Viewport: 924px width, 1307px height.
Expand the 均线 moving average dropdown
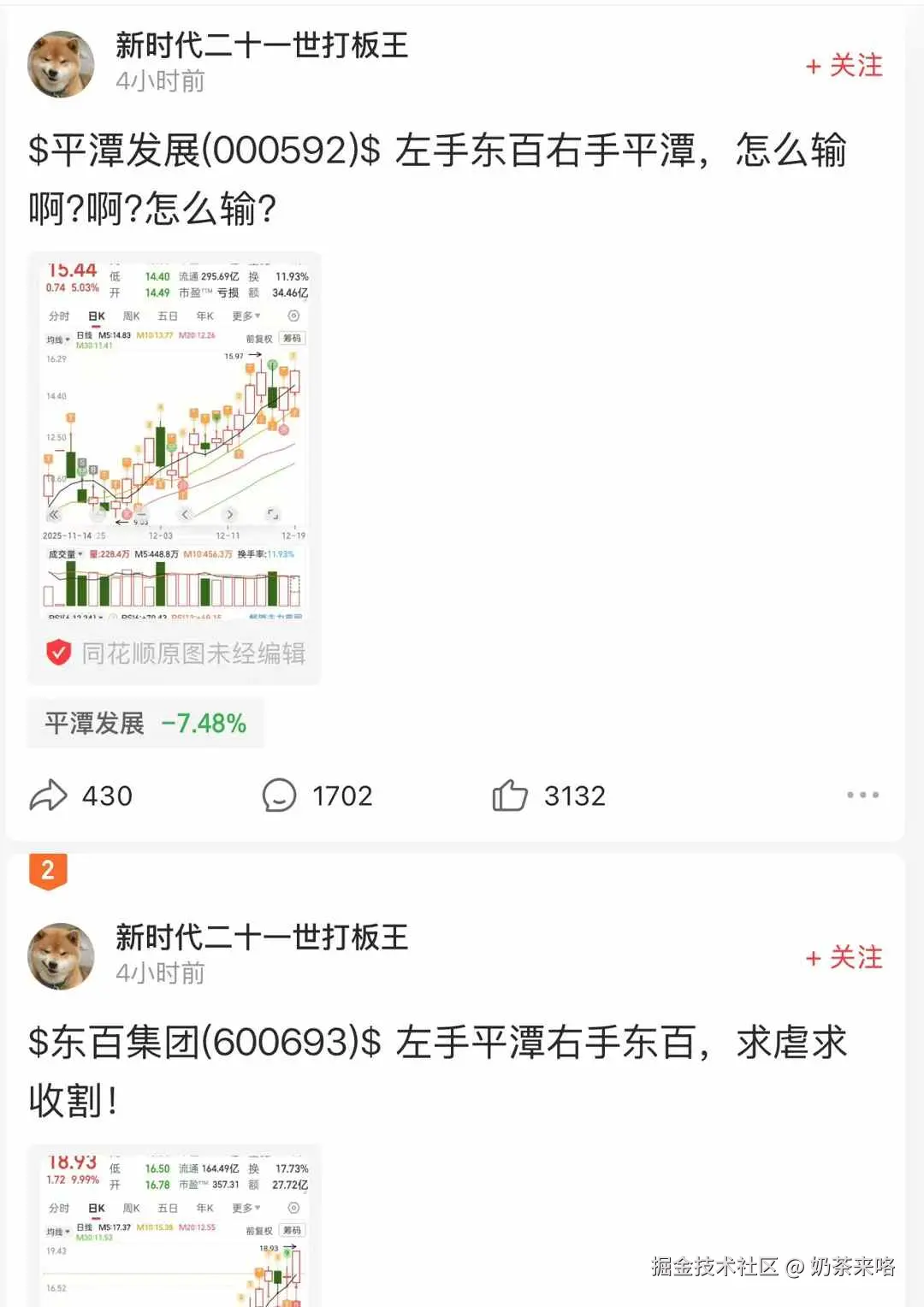click(56, 340)
